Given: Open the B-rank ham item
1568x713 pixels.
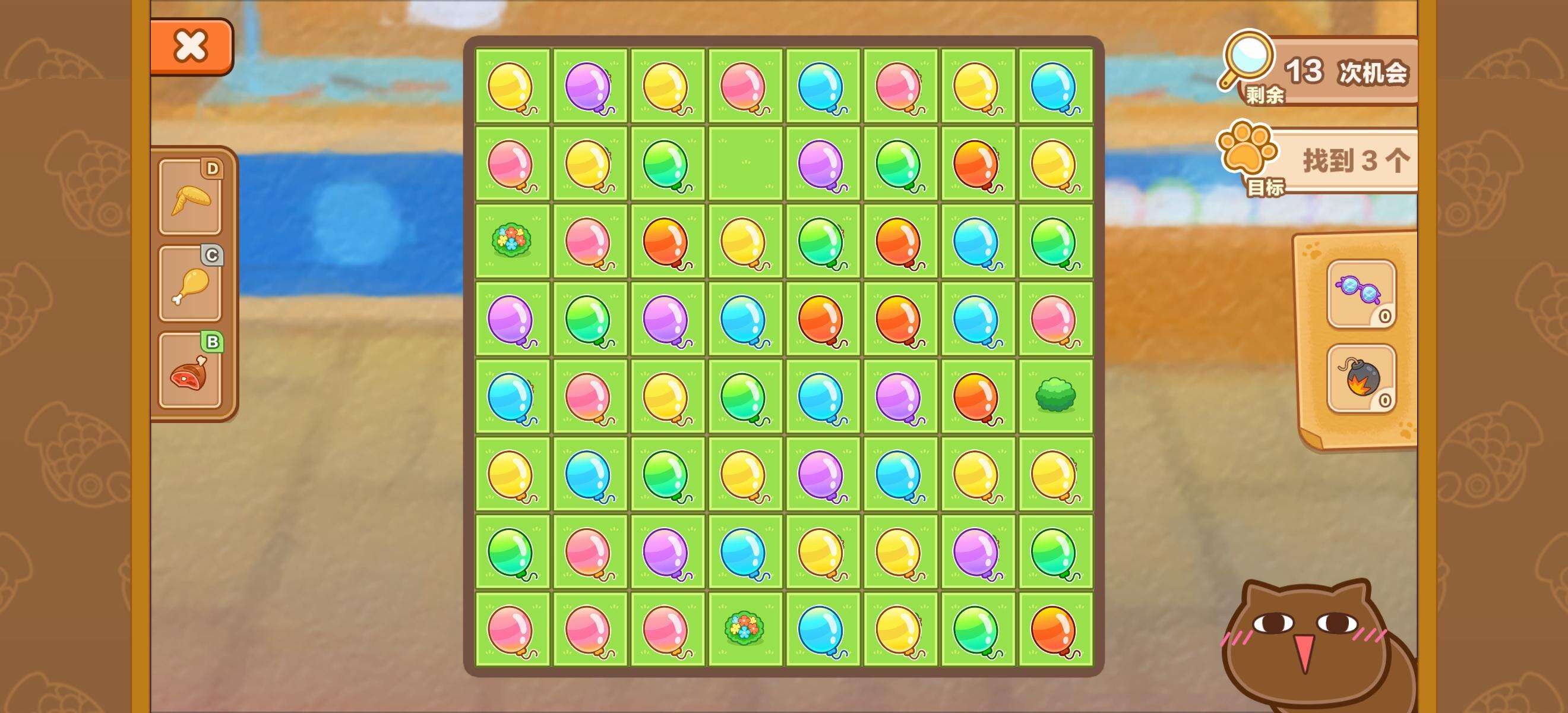Looking at the screenshot, I should pyautogui.click(x=190, y=370).
